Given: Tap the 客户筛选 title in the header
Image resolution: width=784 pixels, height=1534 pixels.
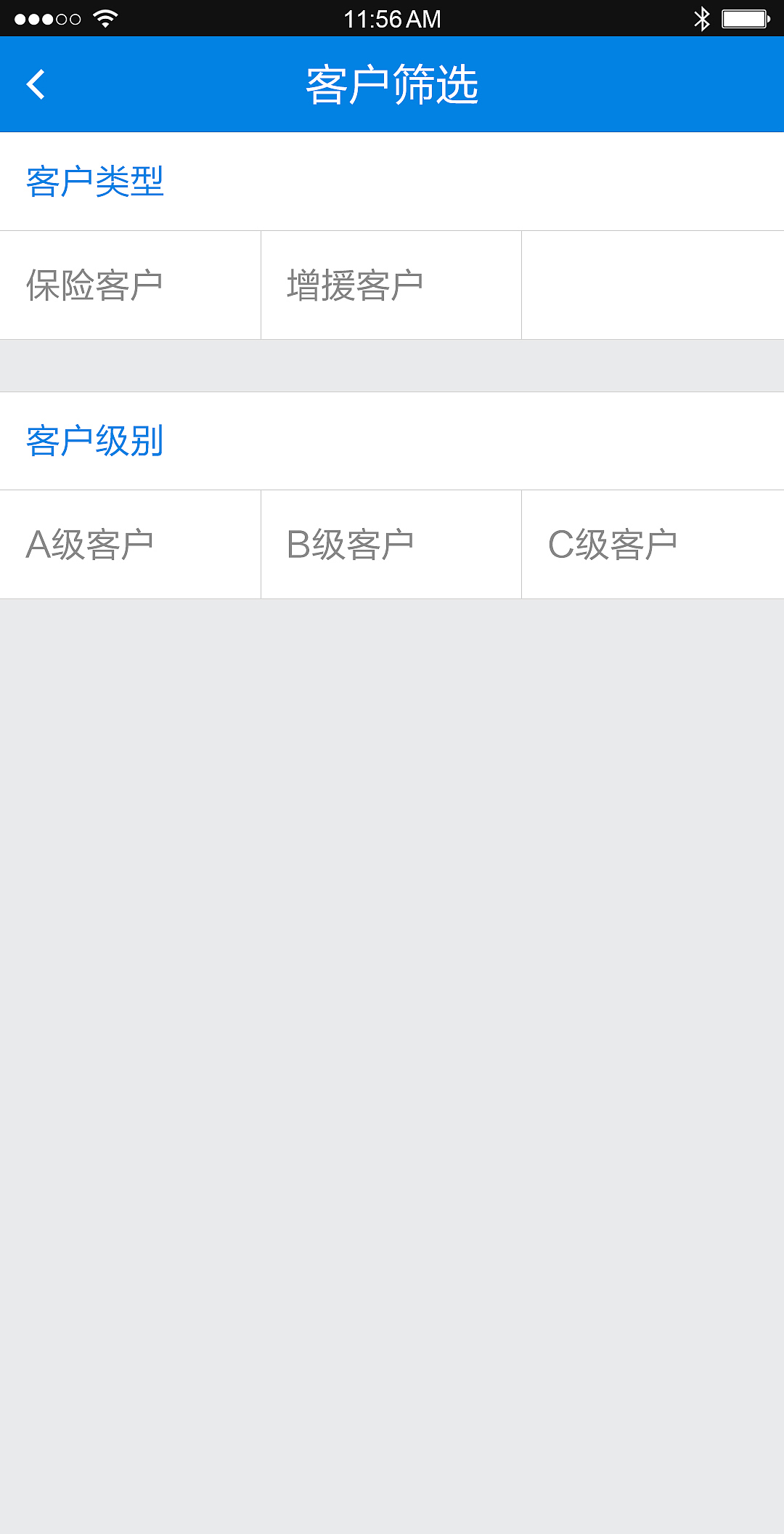Looking at the screenshot, I should (x=392, y=84).
